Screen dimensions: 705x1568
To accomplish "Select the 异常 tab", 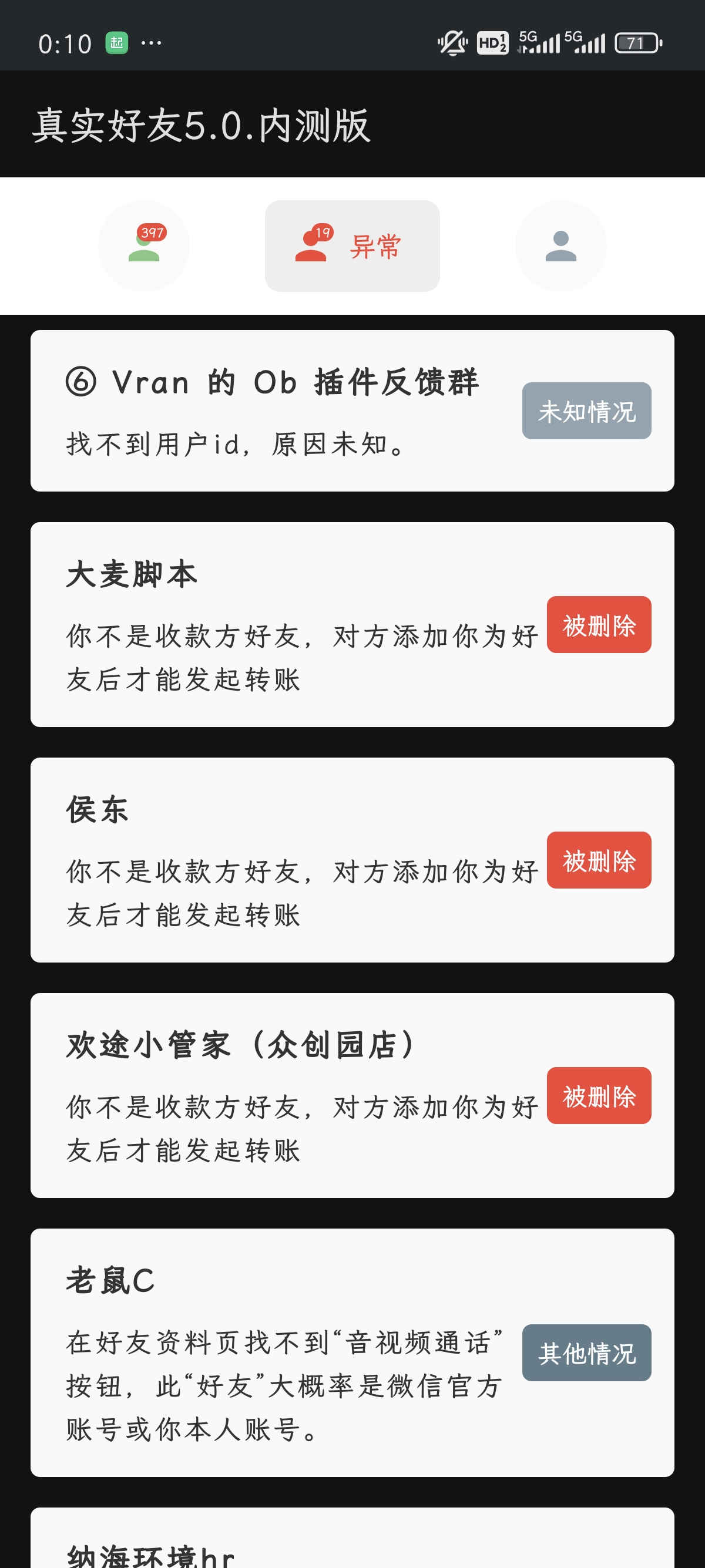I will pos(352,246).
